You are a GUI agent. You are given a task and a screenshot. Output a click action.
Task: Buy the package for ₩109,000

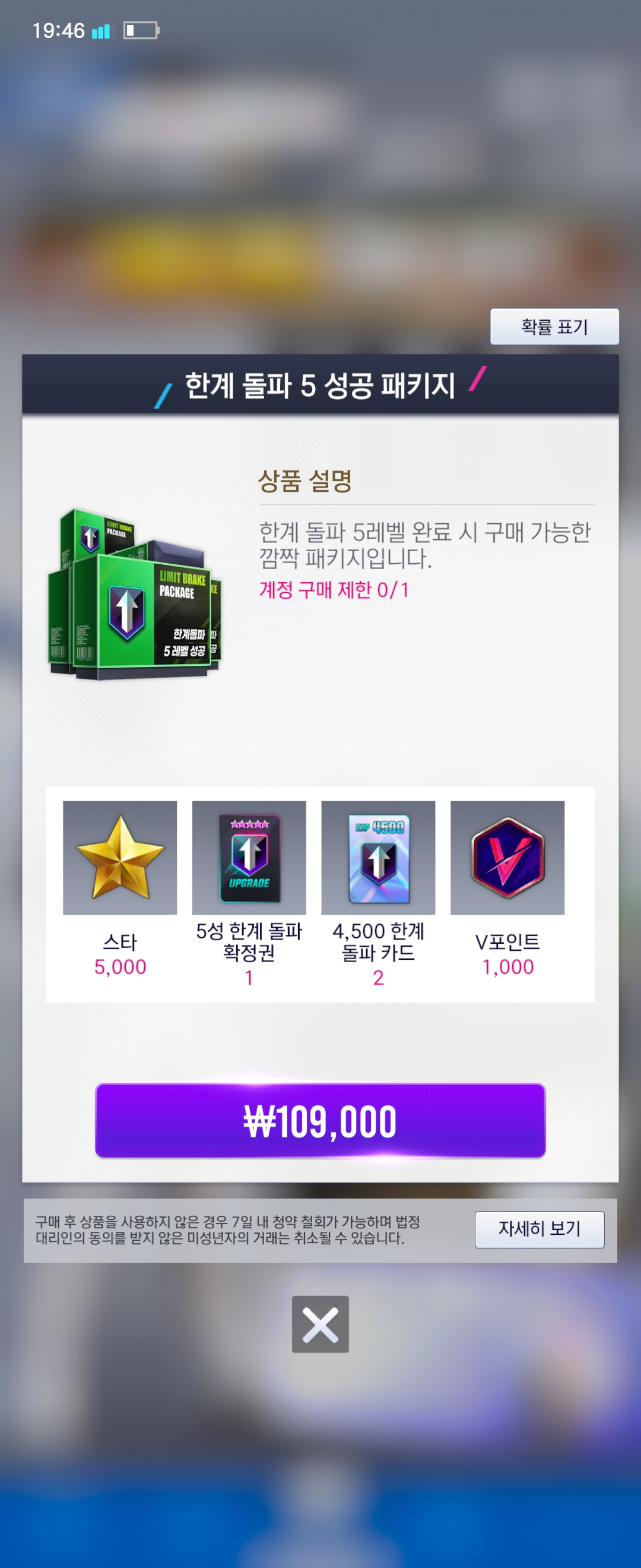[x=320, y=1120]
